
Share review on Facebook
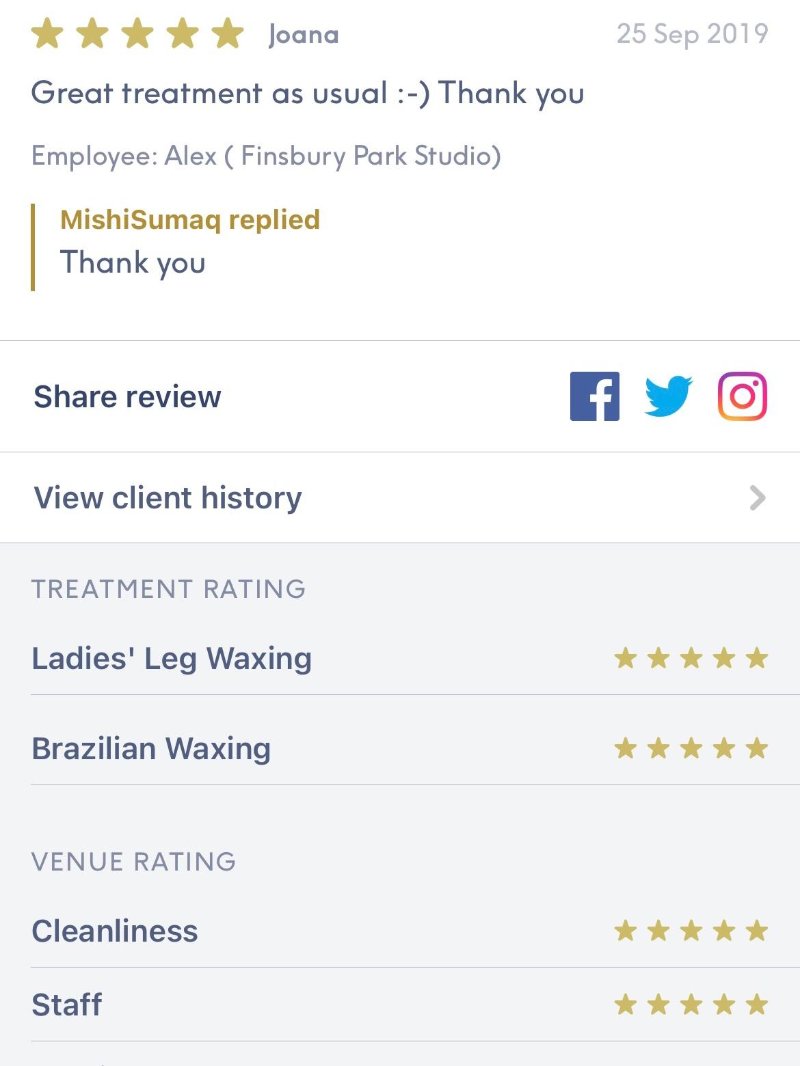[594, 396]
